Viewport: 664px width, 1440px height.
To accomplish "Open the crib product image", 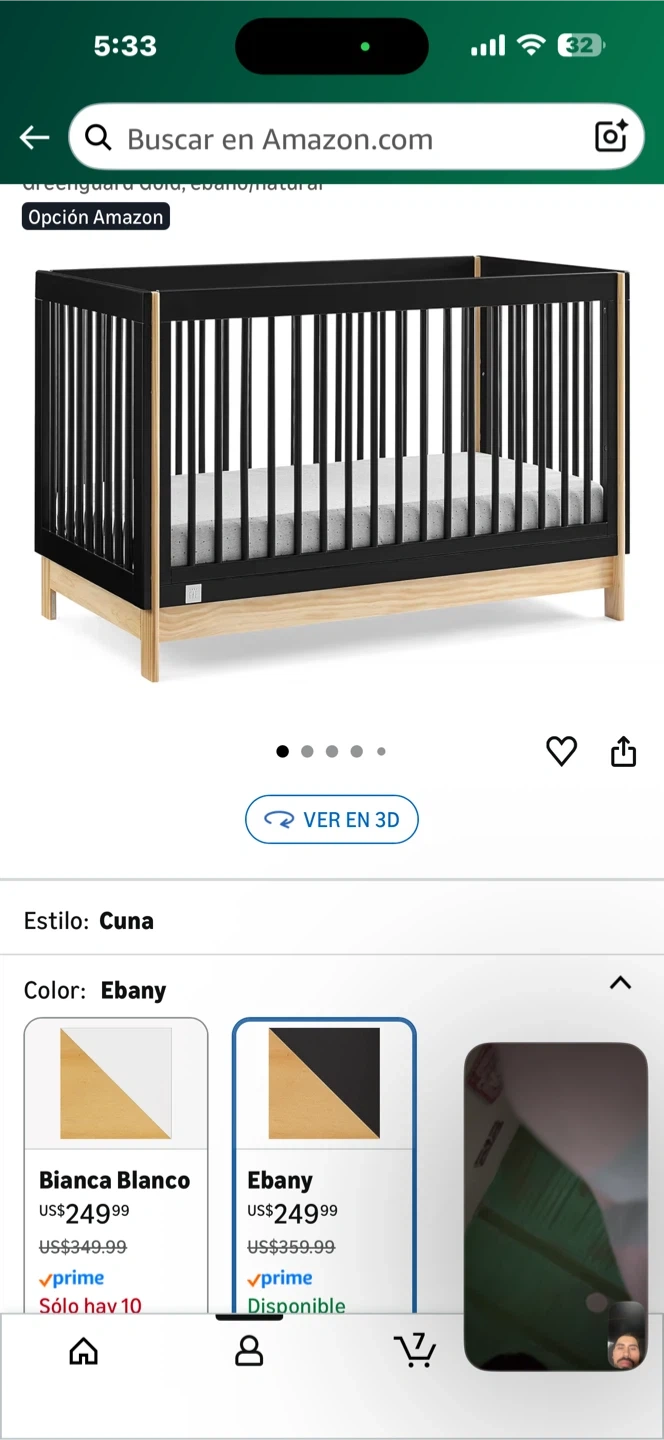I will tap(332, 470).
